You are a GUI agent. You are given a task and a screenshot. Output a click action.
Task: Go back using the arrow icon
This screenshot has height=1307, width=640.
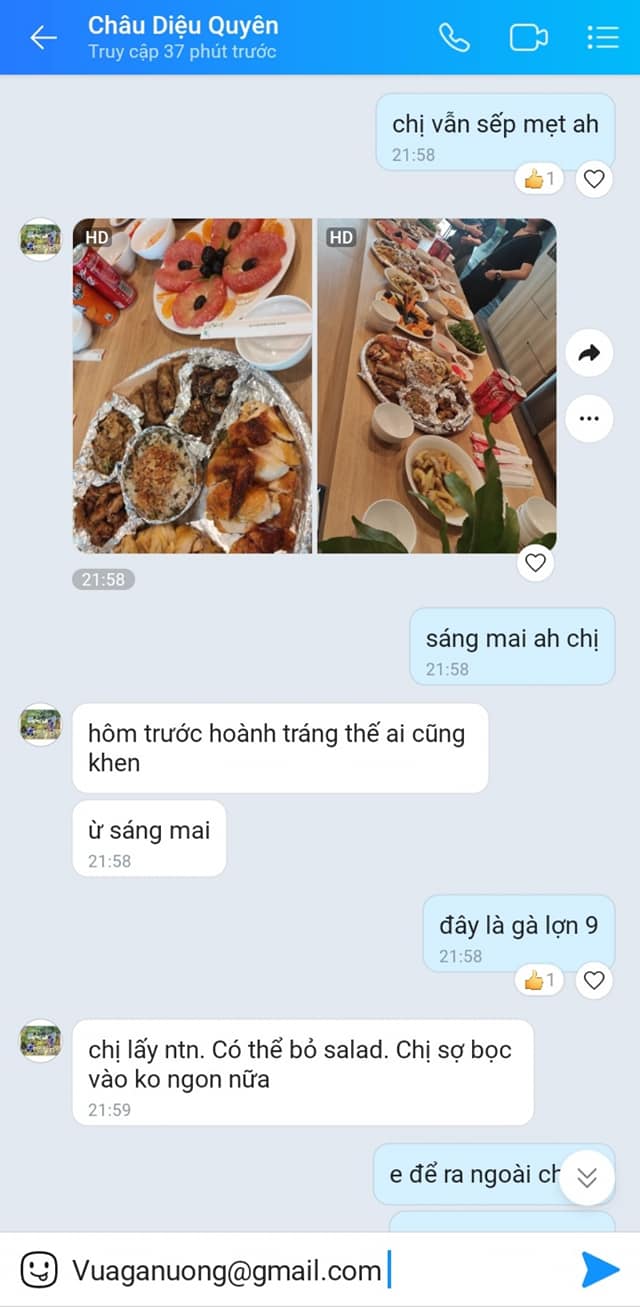(x=43, y=38)
